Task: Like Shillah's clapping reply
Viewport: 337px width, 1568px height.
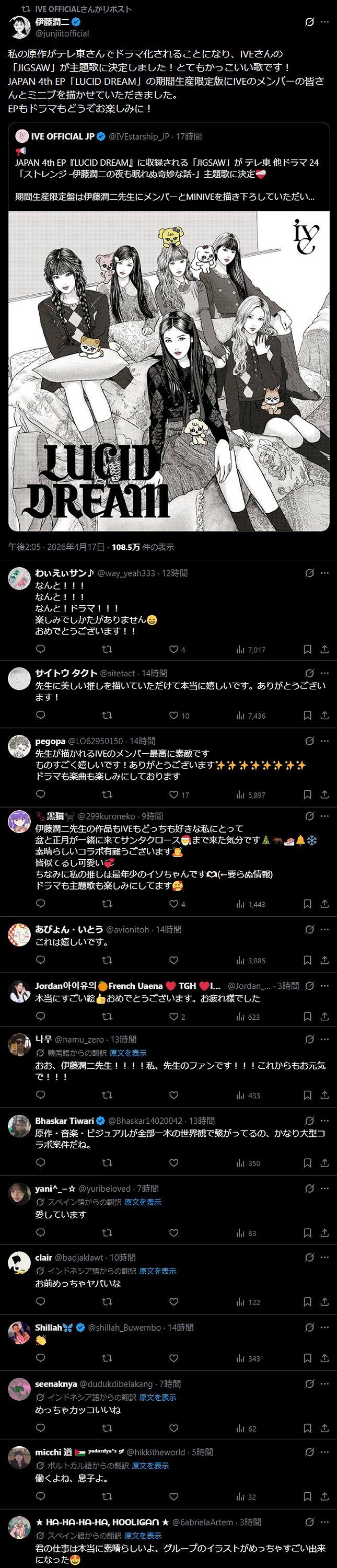Action: pyautogui.click(x=174, y=1358)
